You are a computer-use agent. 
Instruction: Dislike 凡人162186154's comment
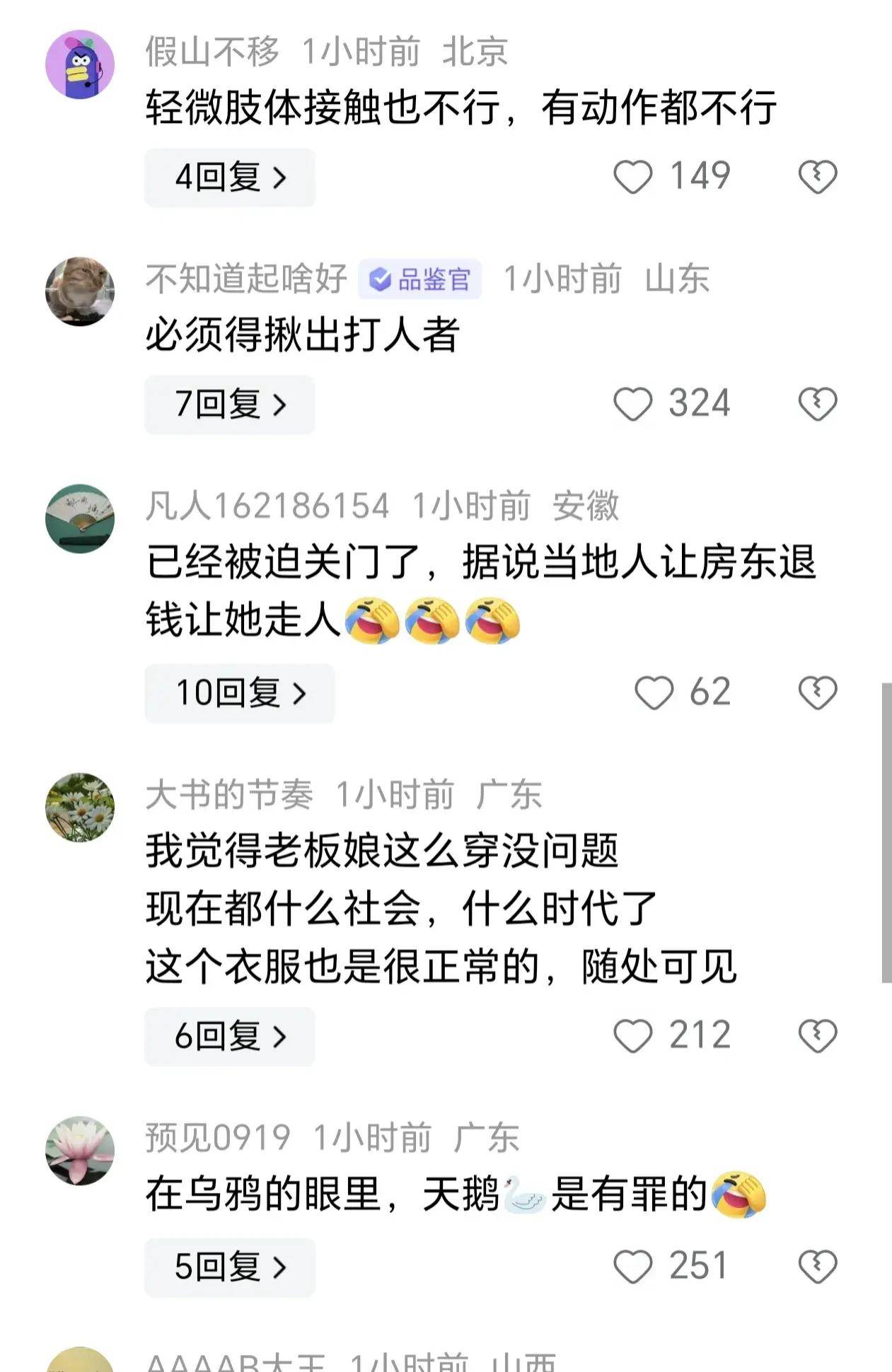818,692
